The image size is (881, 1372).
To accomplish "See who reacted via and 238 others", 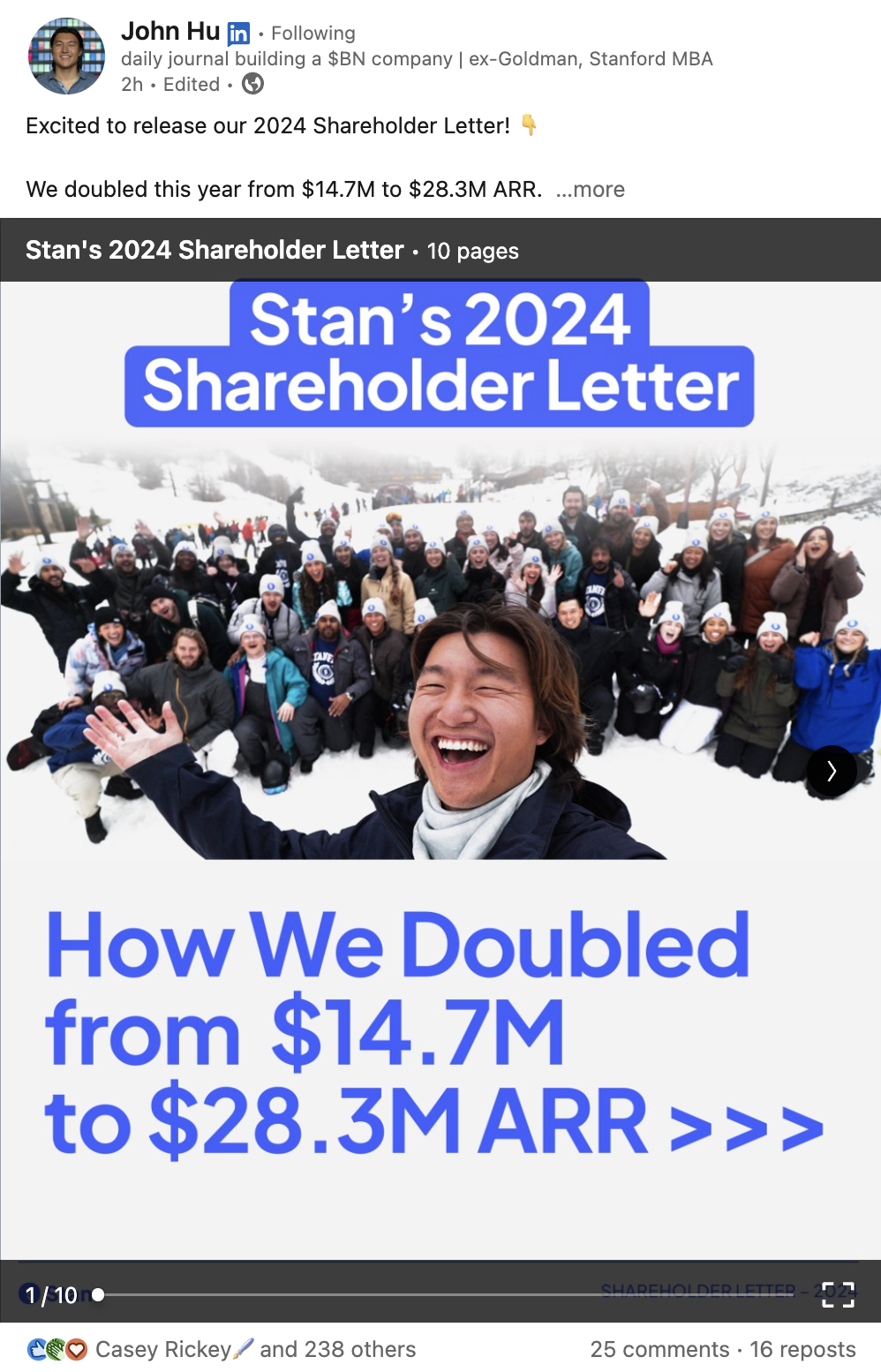I will [336, 1349].
